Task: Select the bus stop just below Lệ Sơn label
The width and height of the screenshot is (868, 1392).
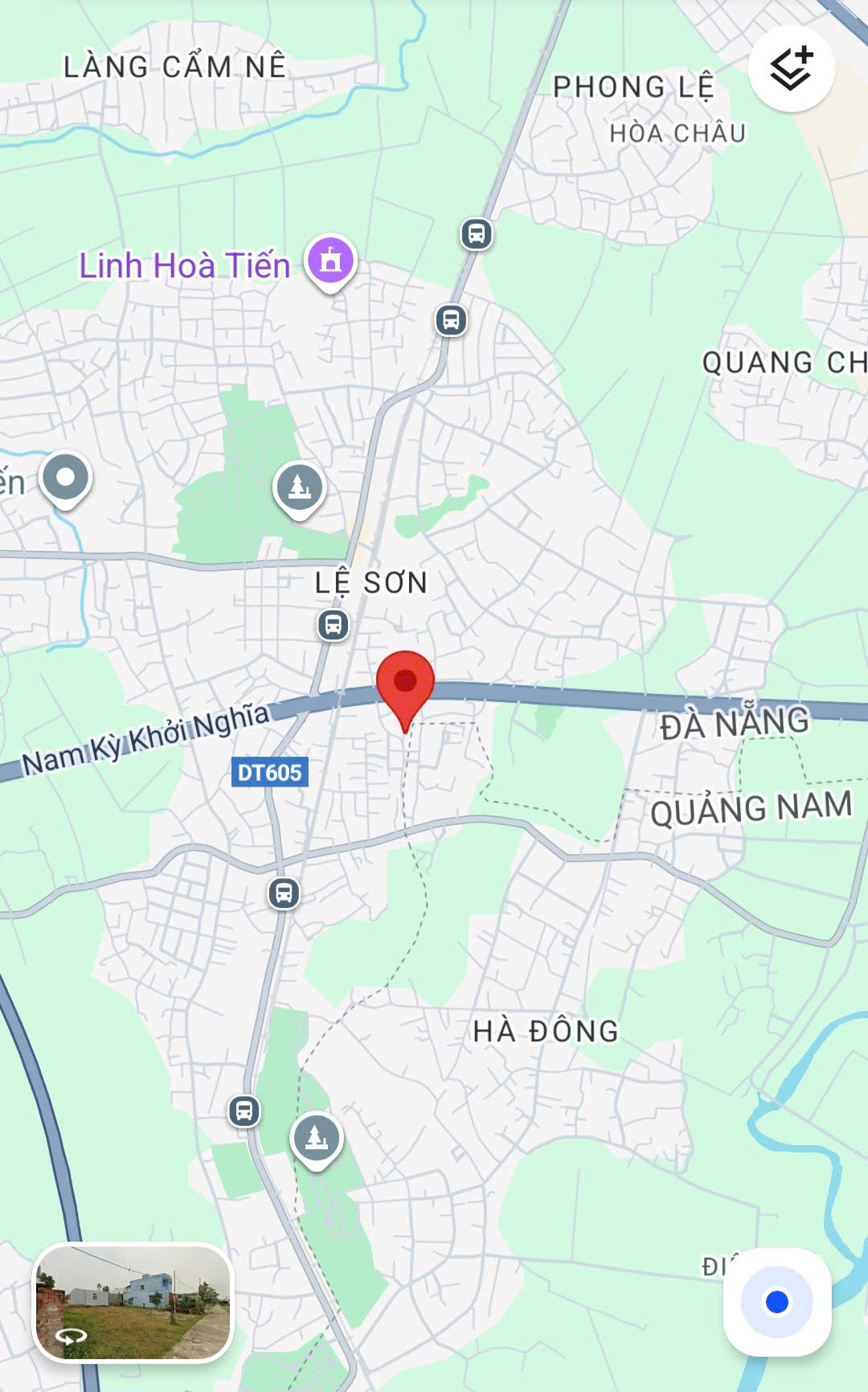Action: point(333,624)
